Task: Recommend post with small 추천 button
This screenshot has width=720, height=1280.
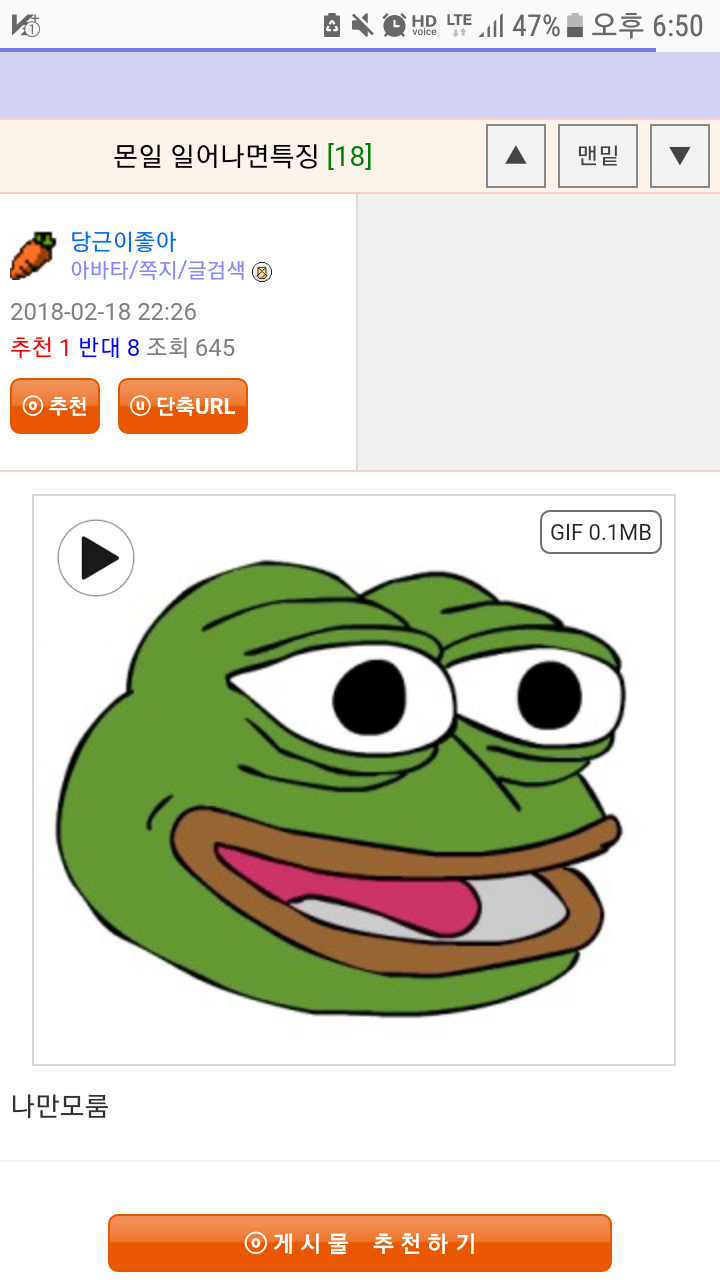Action: point(55,406)
